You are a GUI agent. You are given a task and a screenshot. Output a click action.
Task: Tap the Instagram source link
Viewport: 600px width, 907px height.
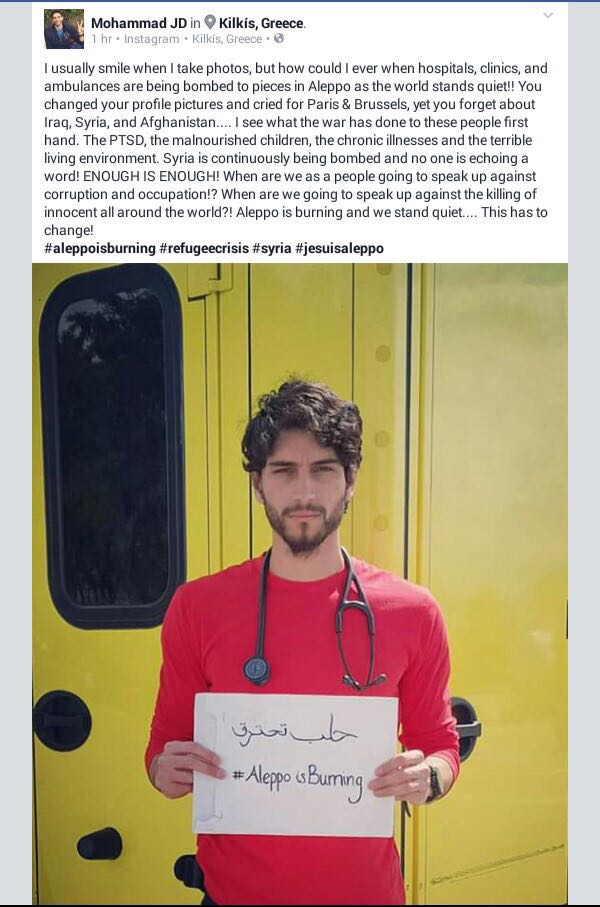(151, 39)
